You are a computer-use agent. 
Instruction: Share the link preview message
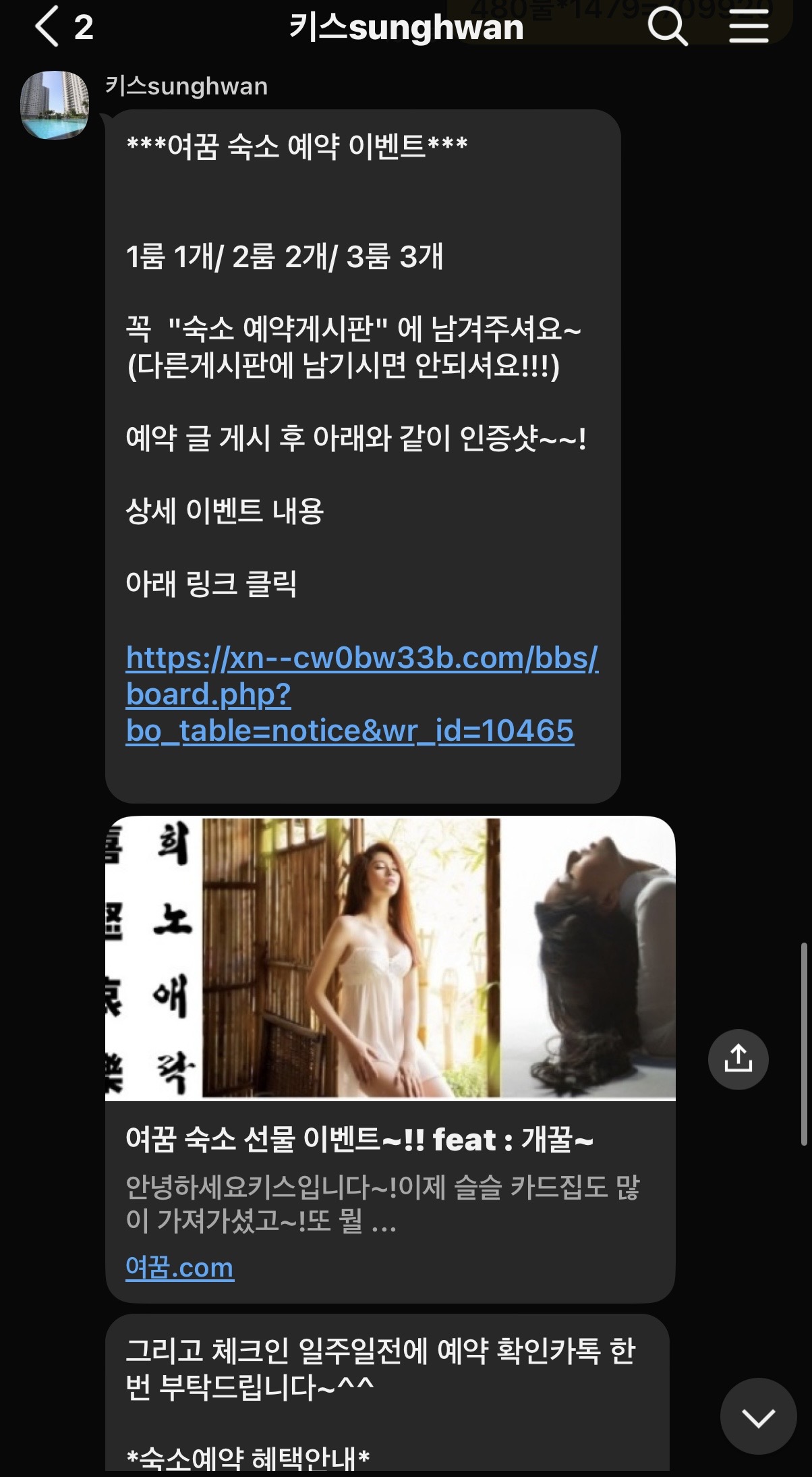coord(738,1059)
